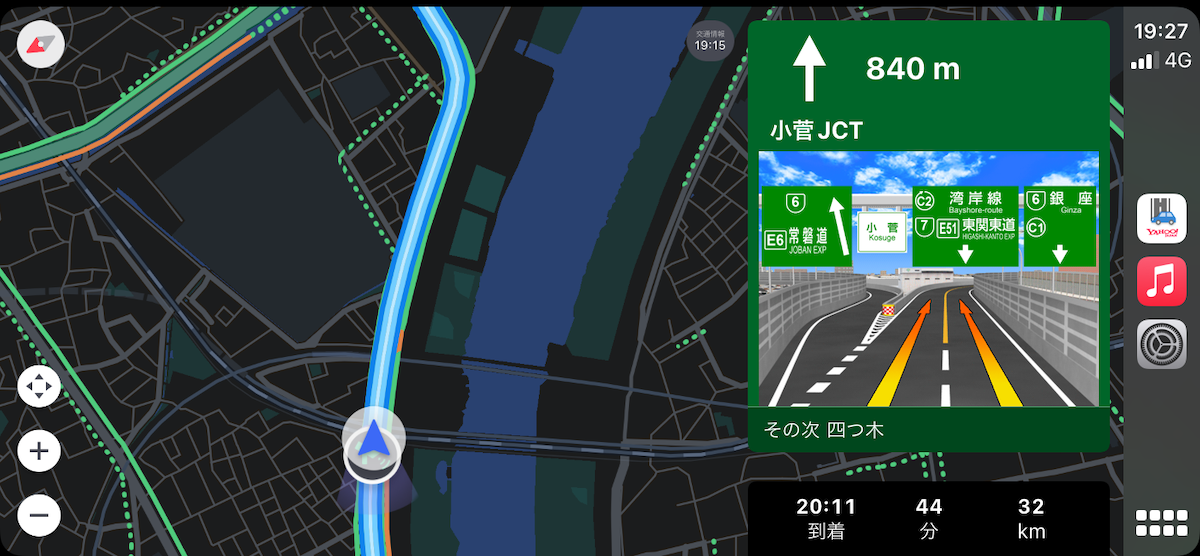Image resolution: width=1200 pixels, height=556 pixels.
Task: Open the CarPlay Settings app
Action: [x=1161, y=345]
